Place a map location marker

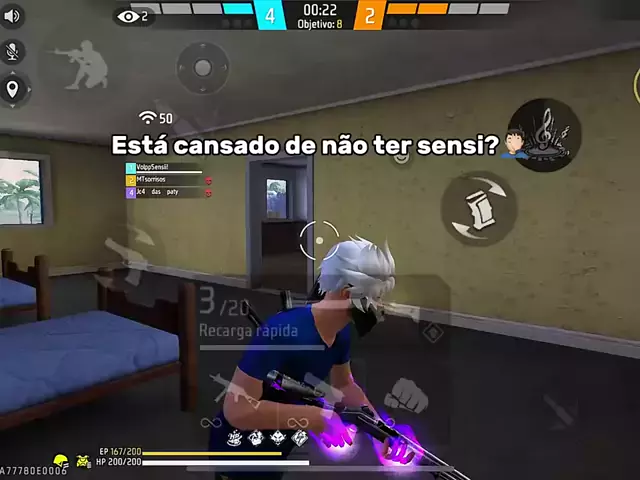click(13, 89)
